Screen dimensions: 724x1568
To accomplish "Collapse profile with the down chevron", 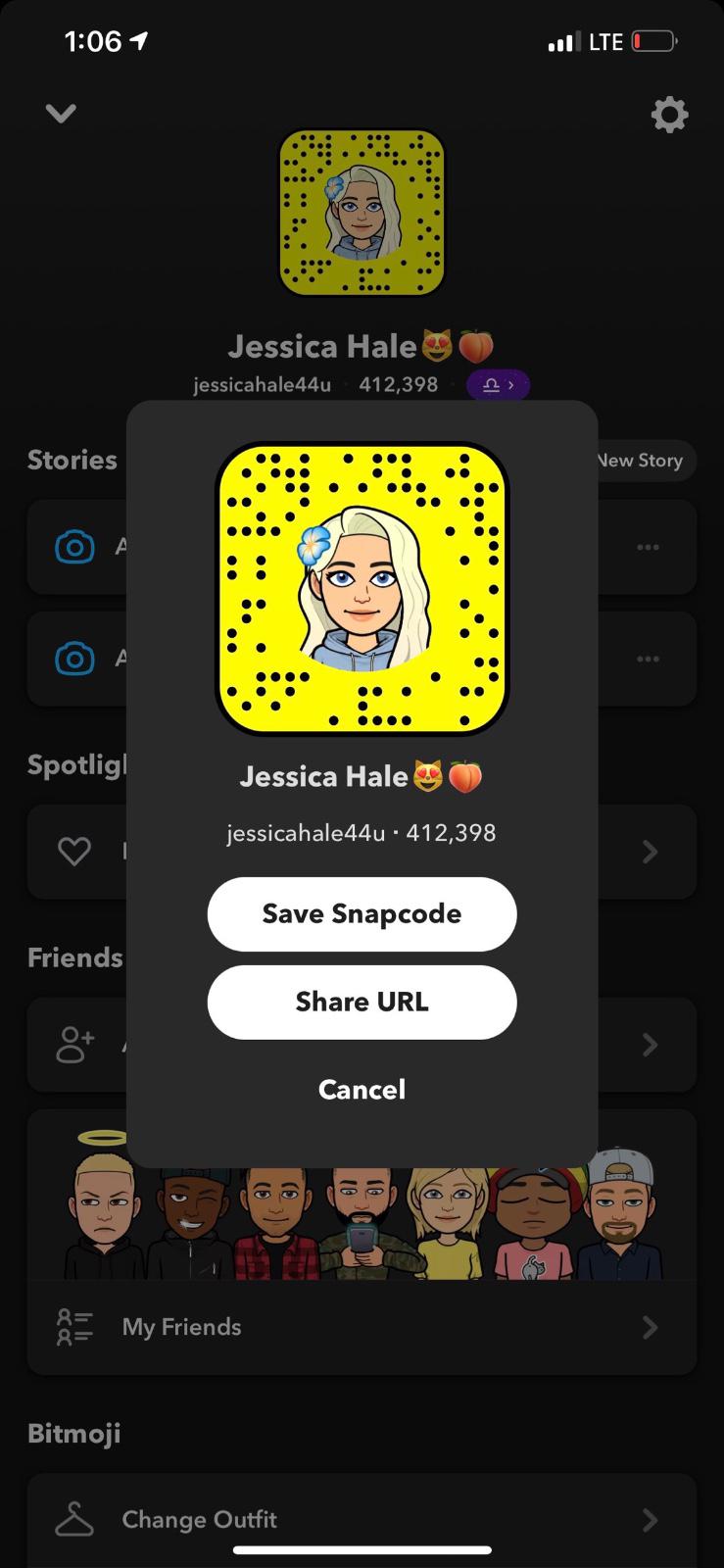I will coord(61,114).
